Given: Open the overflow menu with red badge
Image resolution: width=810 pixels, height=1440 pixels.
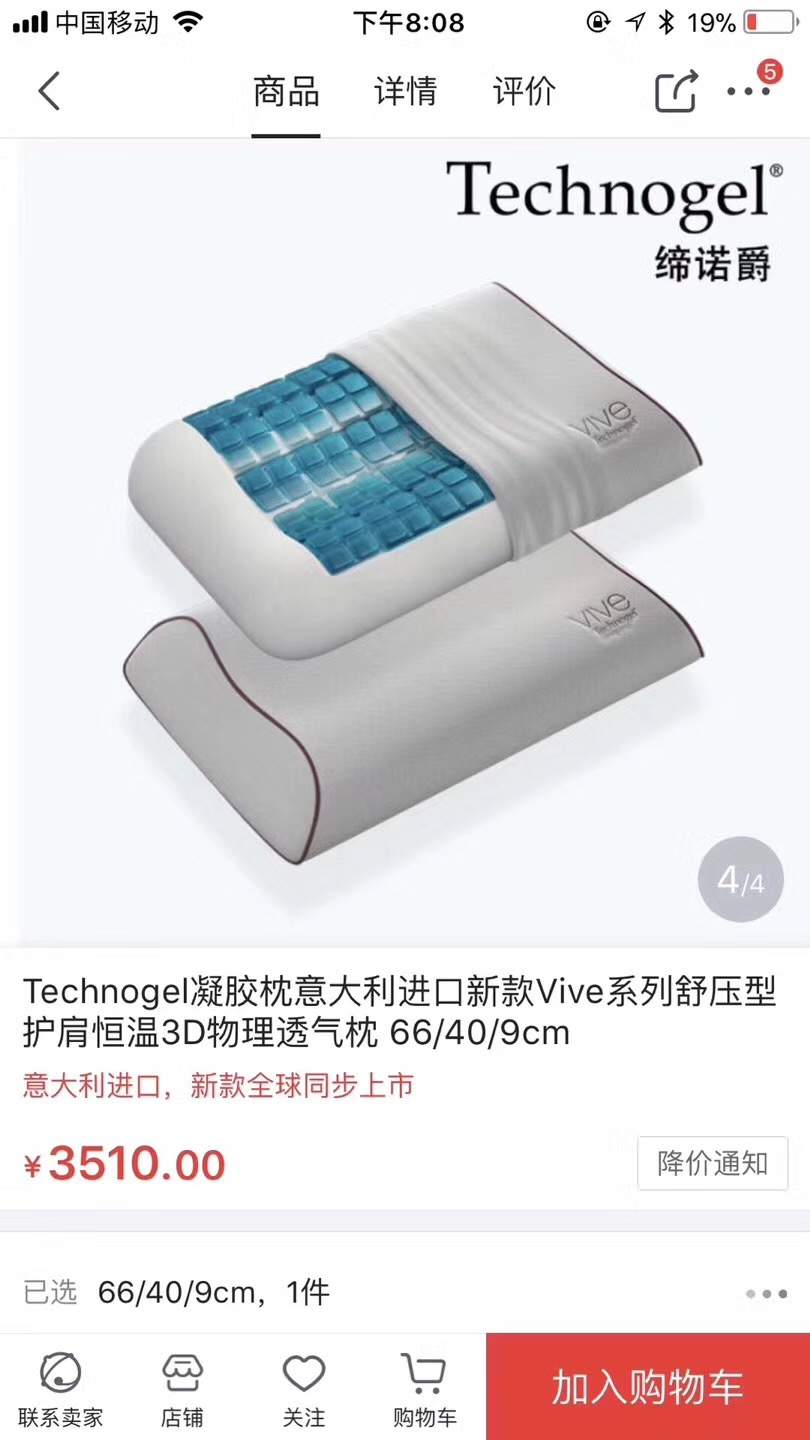Looking at the screenshot, I should click(750, 90).
